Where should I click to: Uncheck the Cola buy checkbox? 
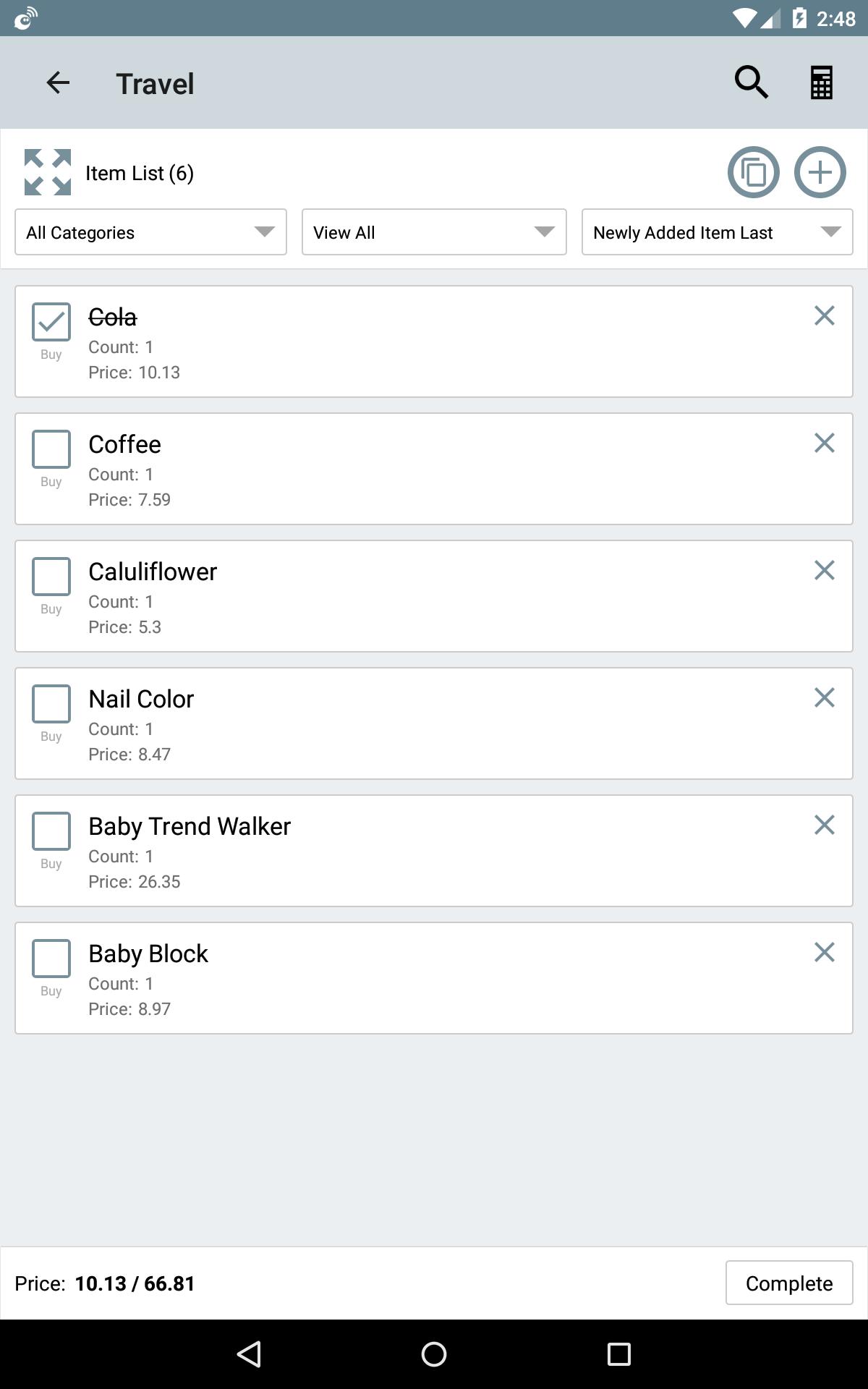(x=51, y=322)
